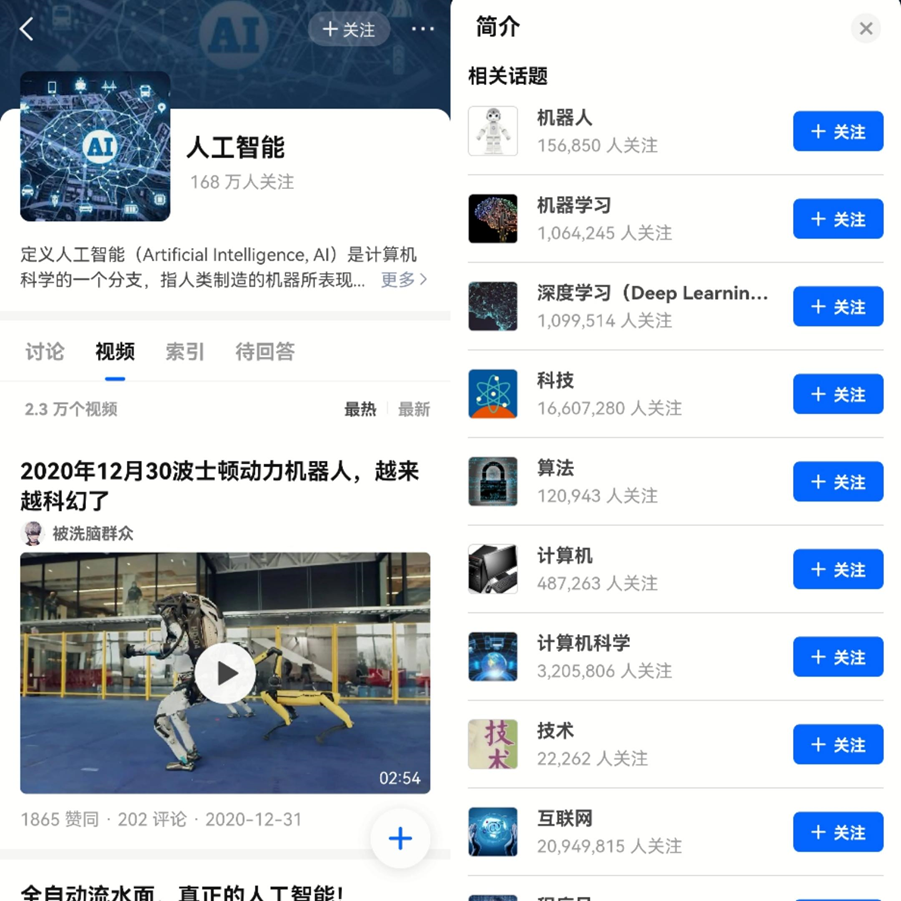
Task: Expand description with 更多
Action: tap(403, 280)
